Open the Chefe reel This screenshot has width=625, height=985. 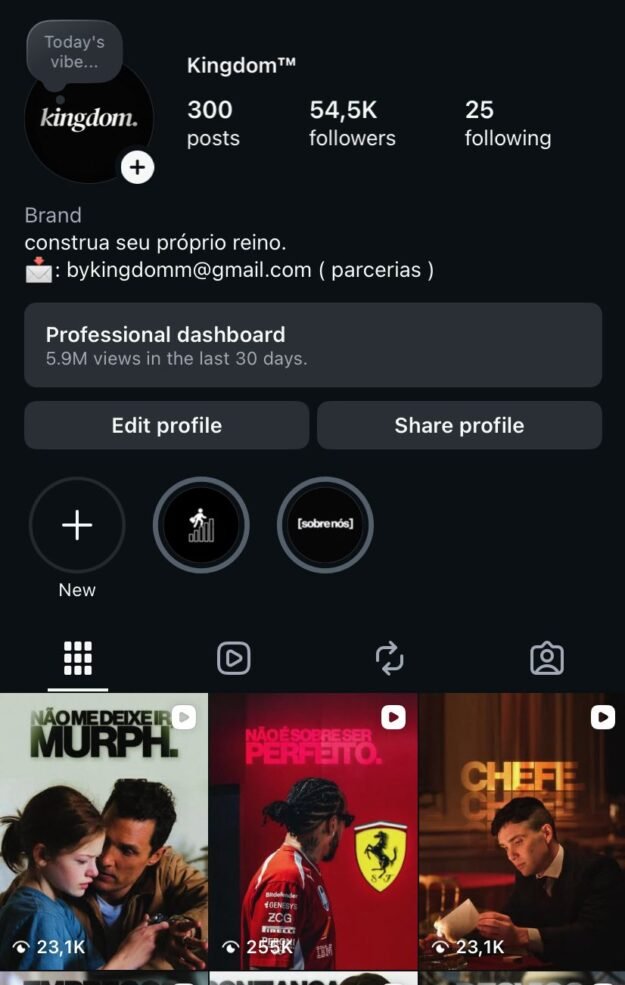point(521,830)
